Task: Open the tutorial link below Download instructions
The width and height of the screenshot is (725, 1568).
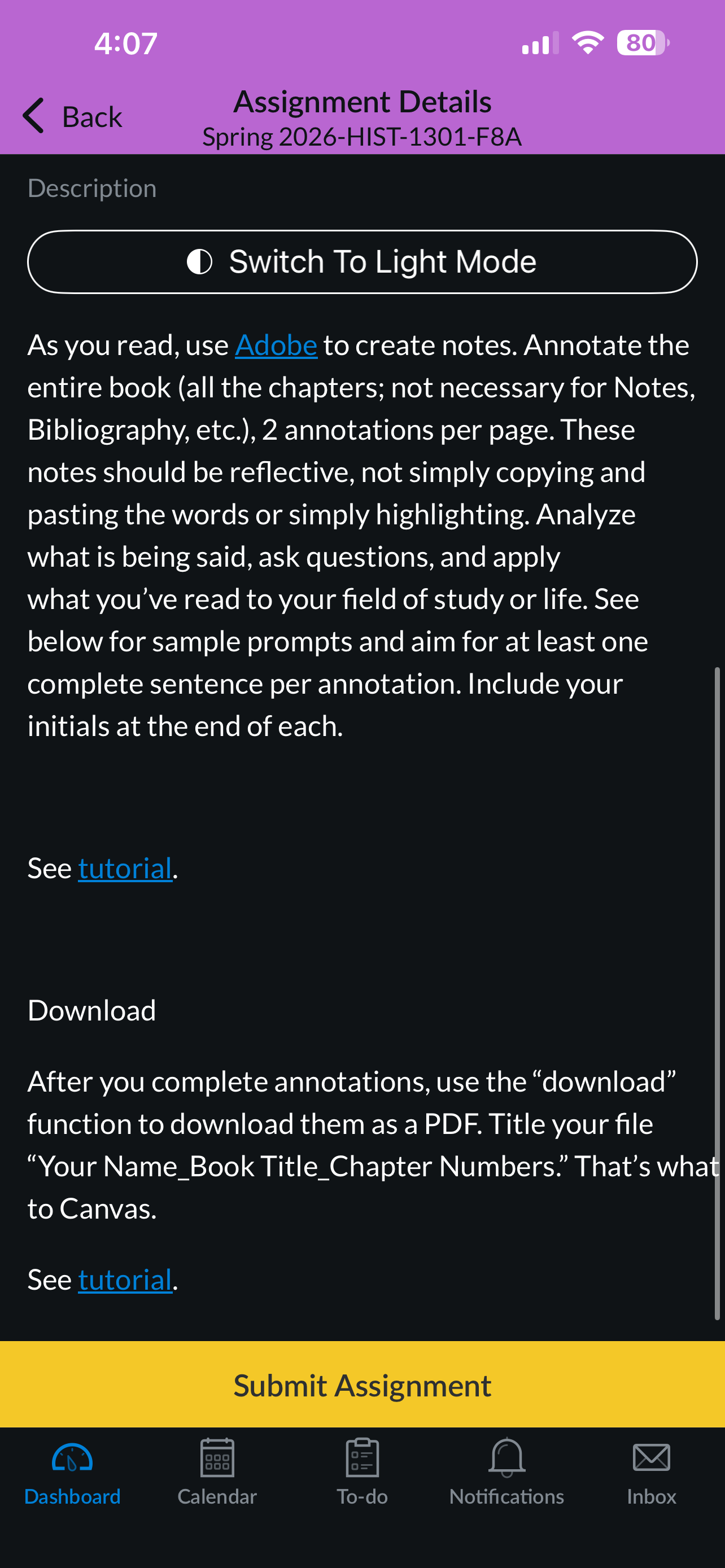Action: tap(125, 1280)
